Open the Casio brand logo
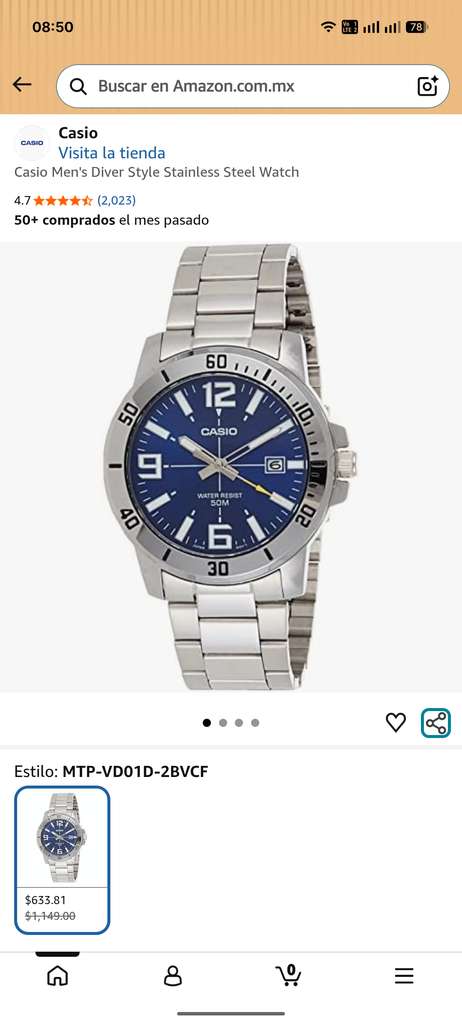This screenshot has height=1024, width=462. point(32,142)
